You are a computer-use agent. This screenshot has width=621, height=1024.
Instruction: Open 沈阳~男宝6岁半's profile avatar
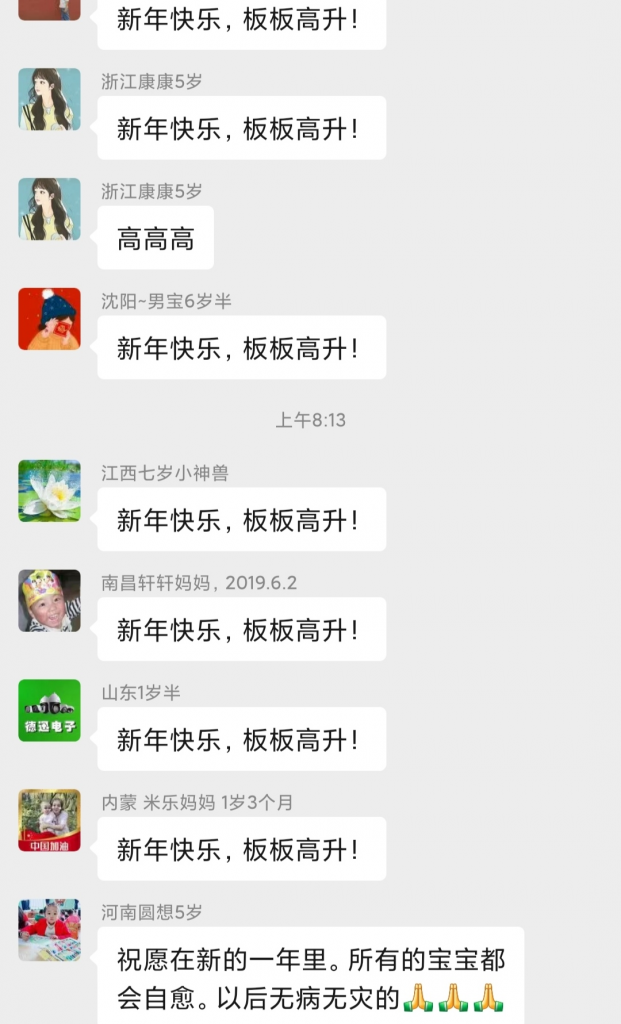[49, 319]
